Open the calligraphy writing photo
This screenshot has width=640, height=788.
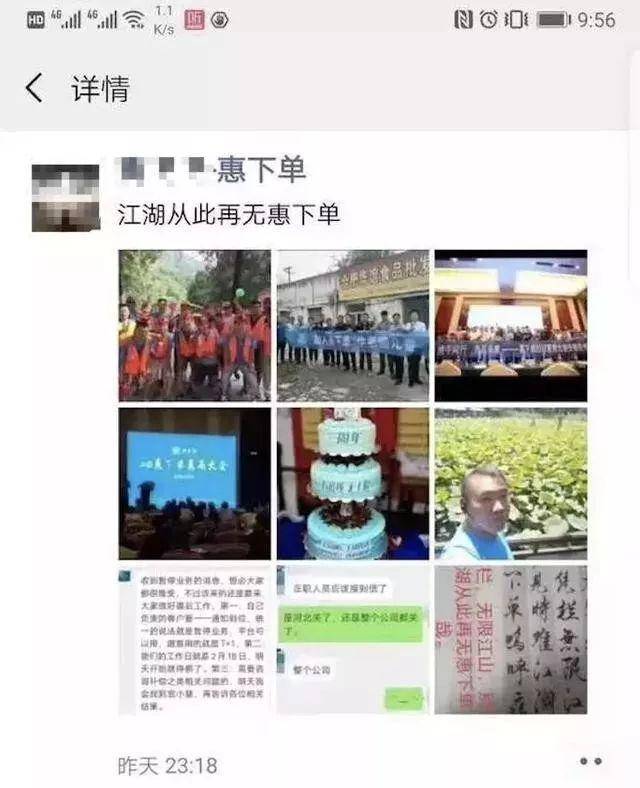pos(510,640)
